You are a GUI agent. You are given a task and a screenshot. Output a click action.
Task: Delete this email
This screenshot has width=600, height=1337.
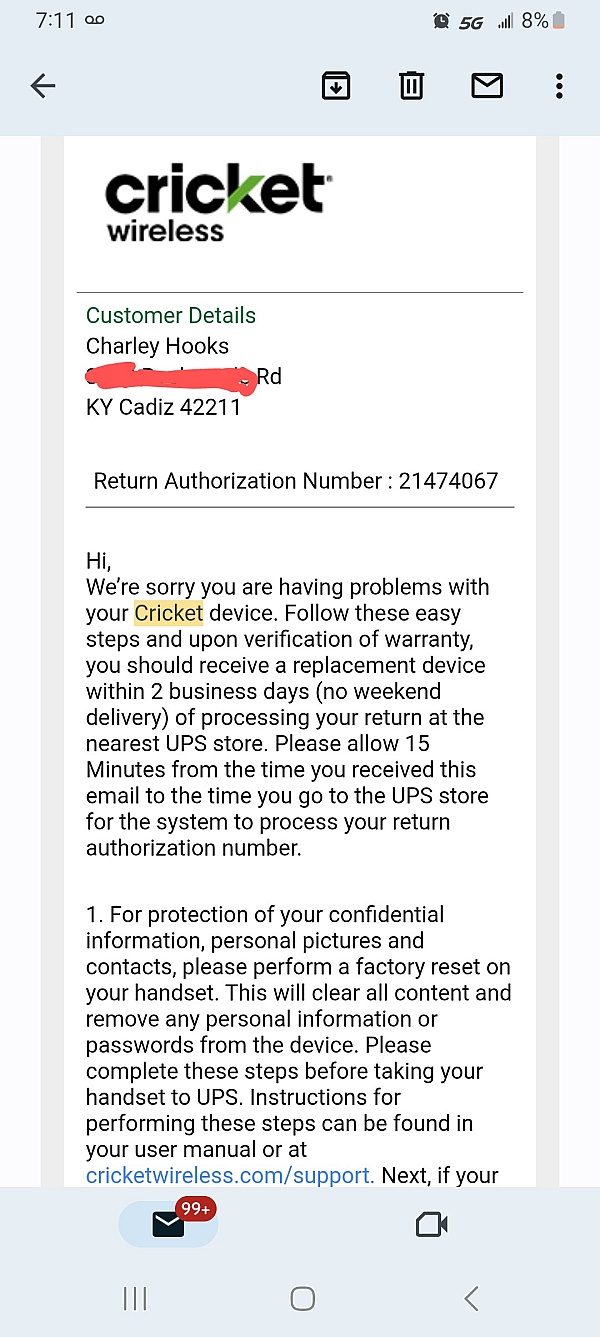pos(411,87)
